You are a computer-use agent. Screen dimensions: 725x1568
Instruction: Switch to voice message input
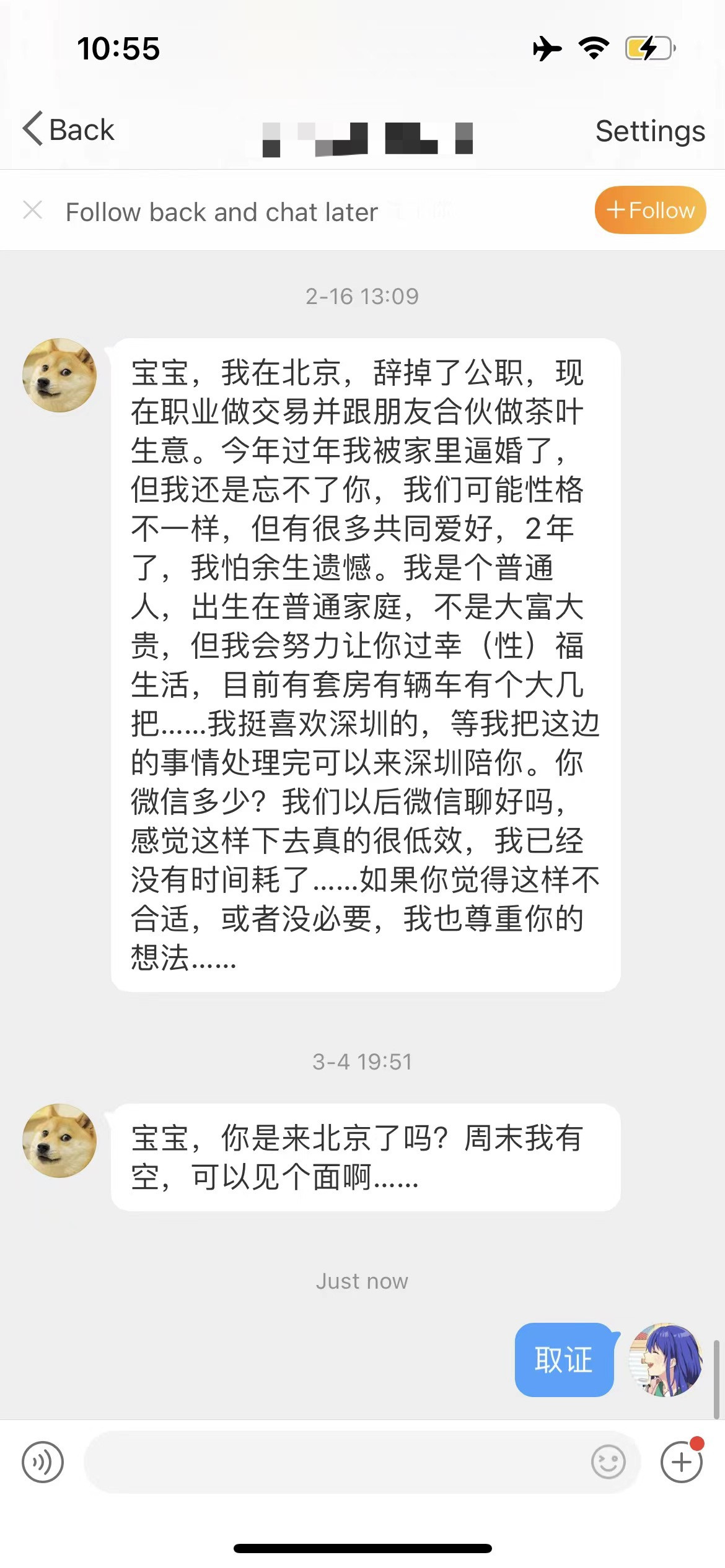pyautogui.click(x=42, y=1462)
